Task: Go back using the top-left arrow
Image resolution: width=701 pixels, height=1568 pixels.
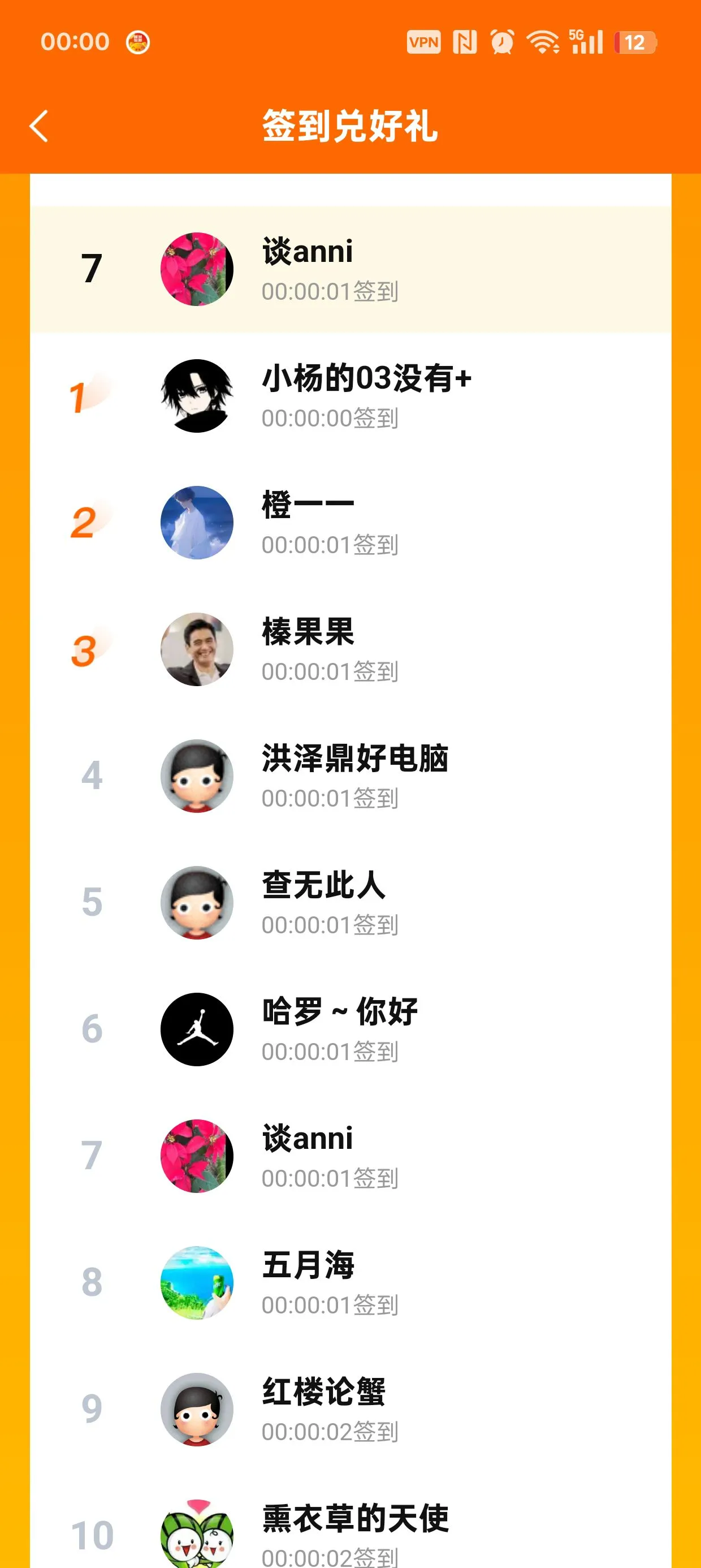Action: coord(39,126)
